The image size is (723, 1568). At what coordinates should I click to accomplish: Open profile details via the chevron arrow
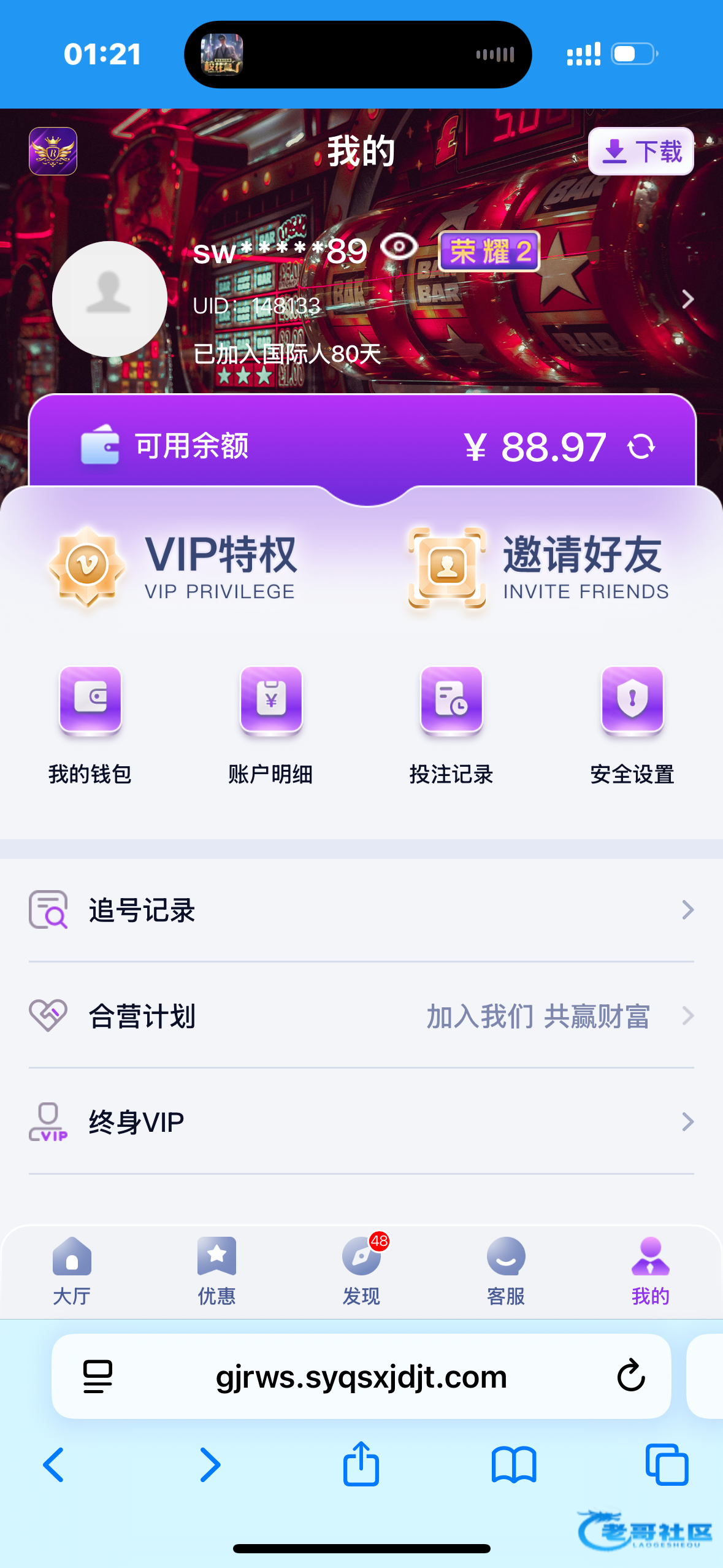tap(688, 299)
